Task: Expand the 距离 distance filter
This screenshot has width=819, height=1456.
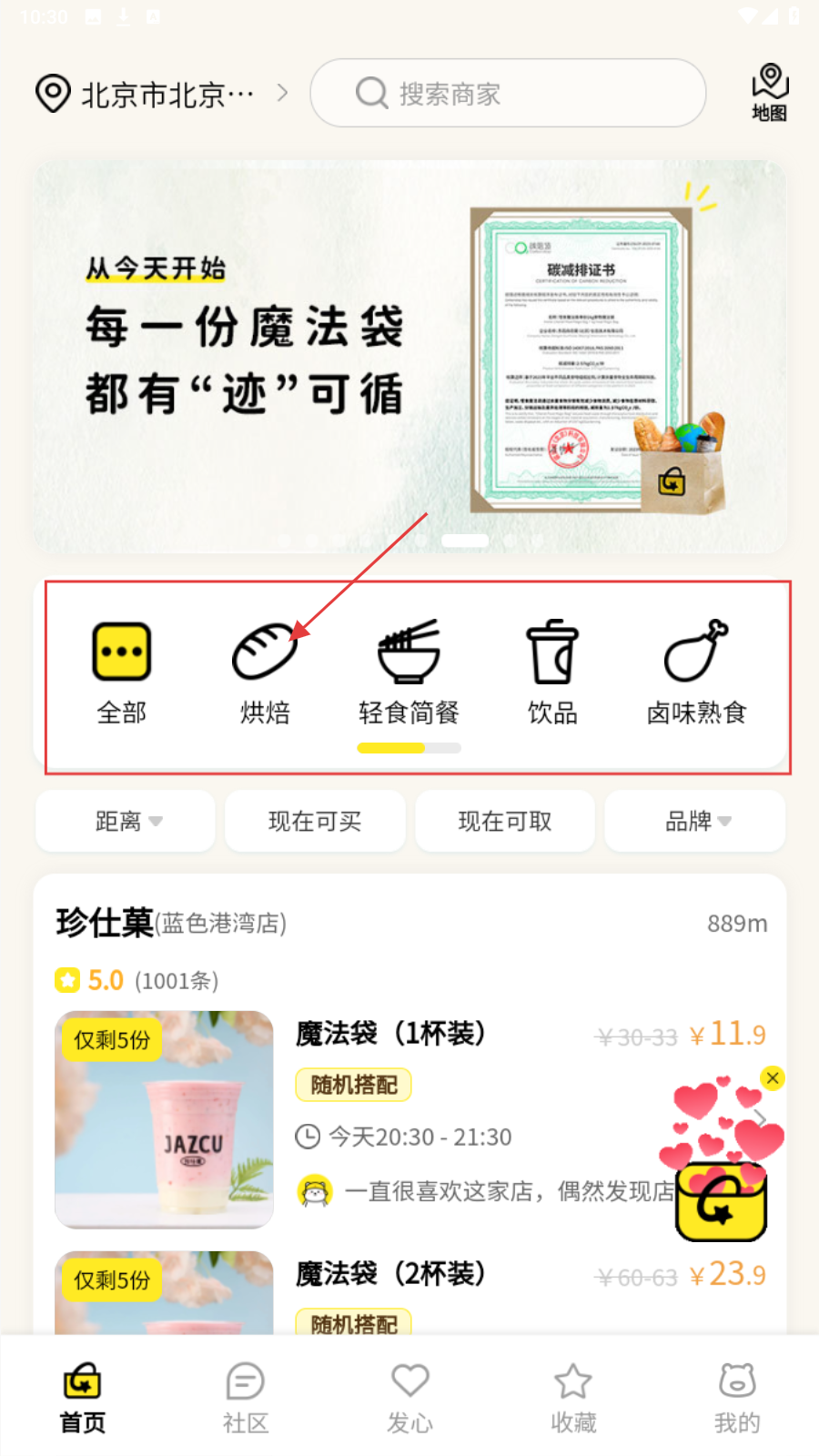Action: (x=126, y=821)
